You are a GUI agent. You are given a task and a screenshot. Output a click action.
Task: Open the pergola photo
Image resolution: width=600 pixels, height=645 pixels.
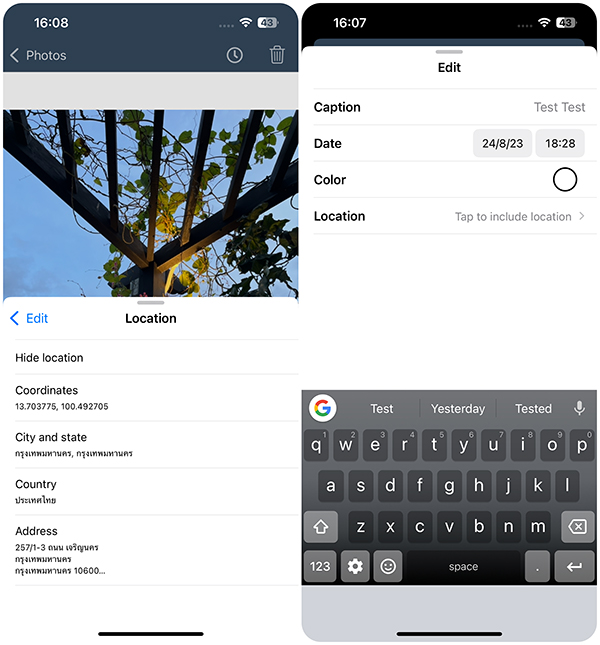pos(150,200)
